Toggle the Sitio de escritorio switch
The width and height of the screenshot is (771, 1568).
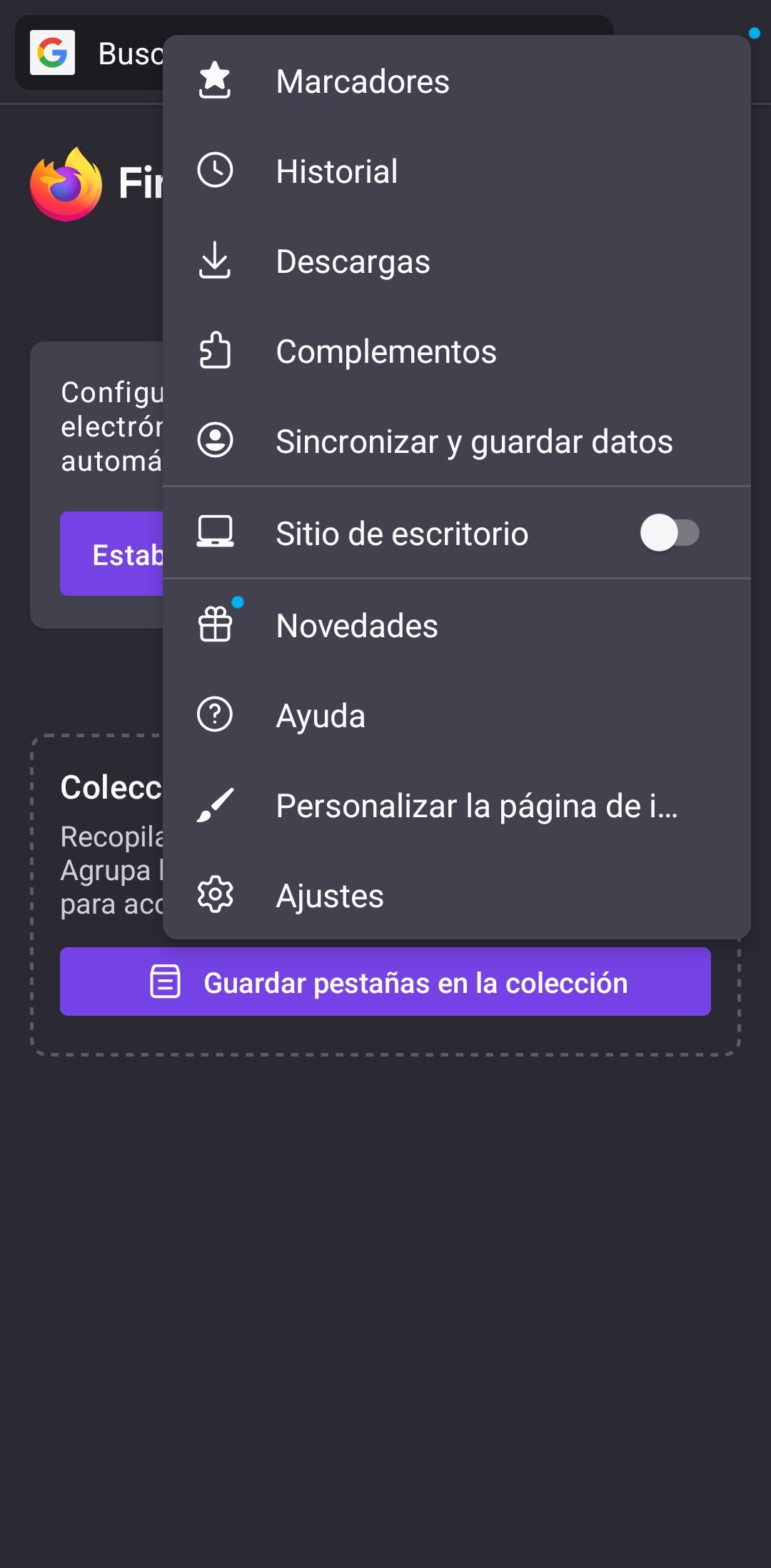pyautogui.click(x=670, y=533)
